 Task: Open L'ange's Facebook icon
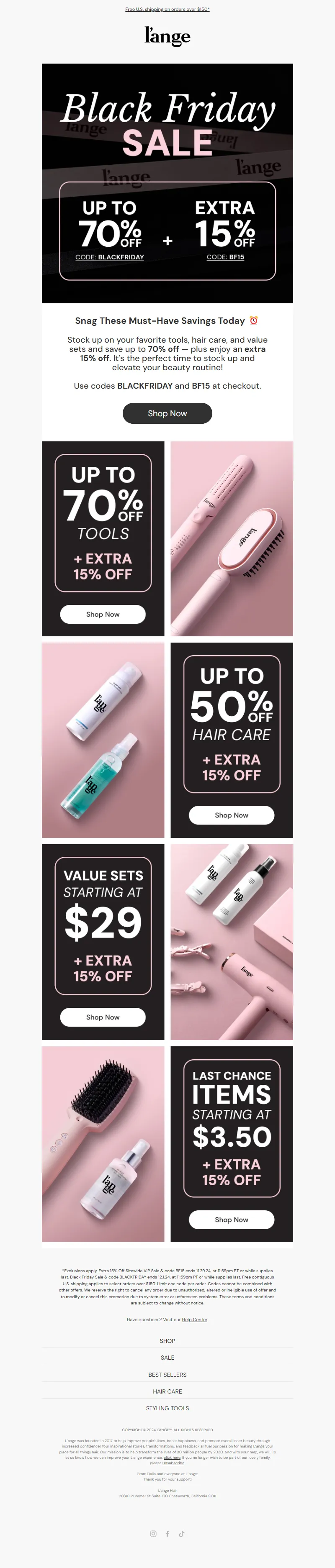pyautogui.click(x=167, y=1534)
